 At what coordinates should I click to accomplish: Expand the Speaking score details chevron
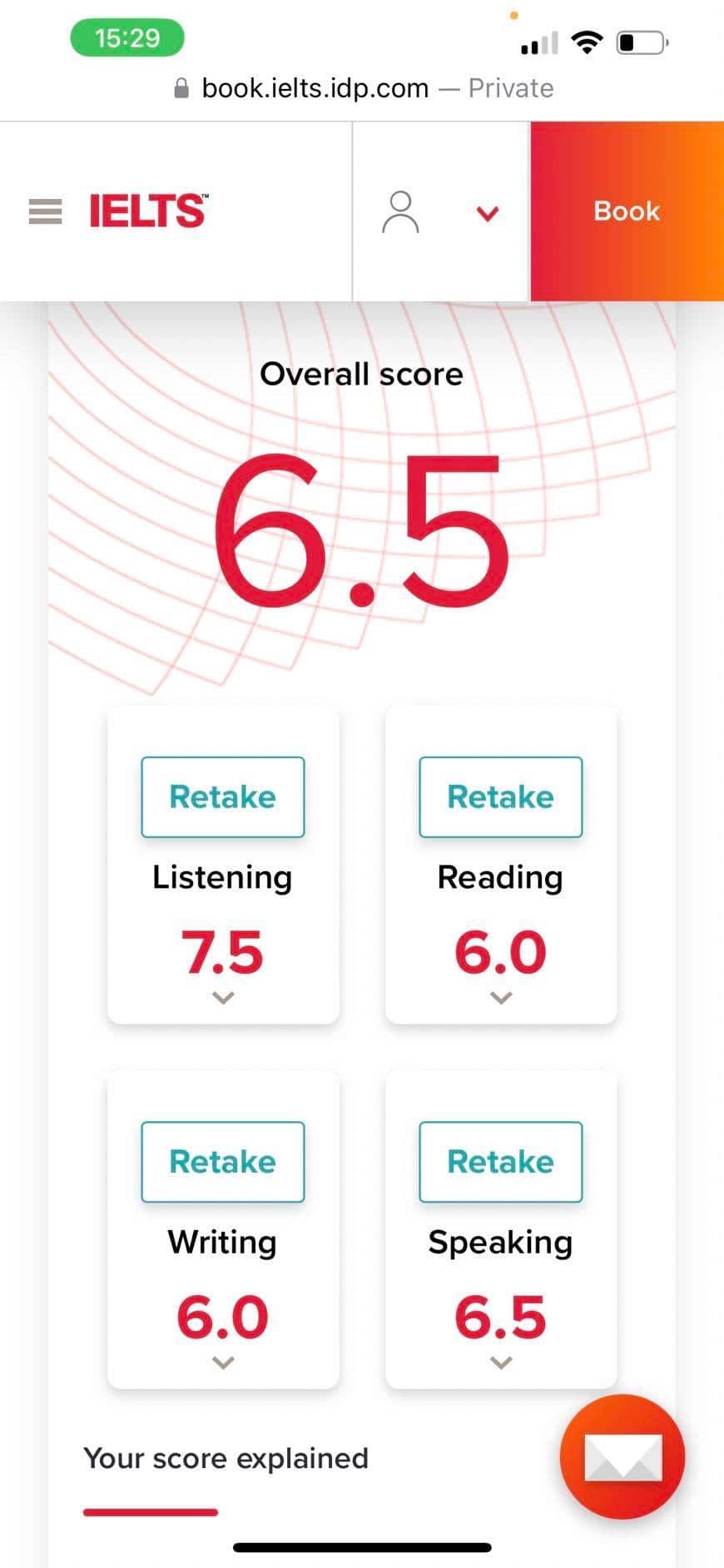[501, 1362]
